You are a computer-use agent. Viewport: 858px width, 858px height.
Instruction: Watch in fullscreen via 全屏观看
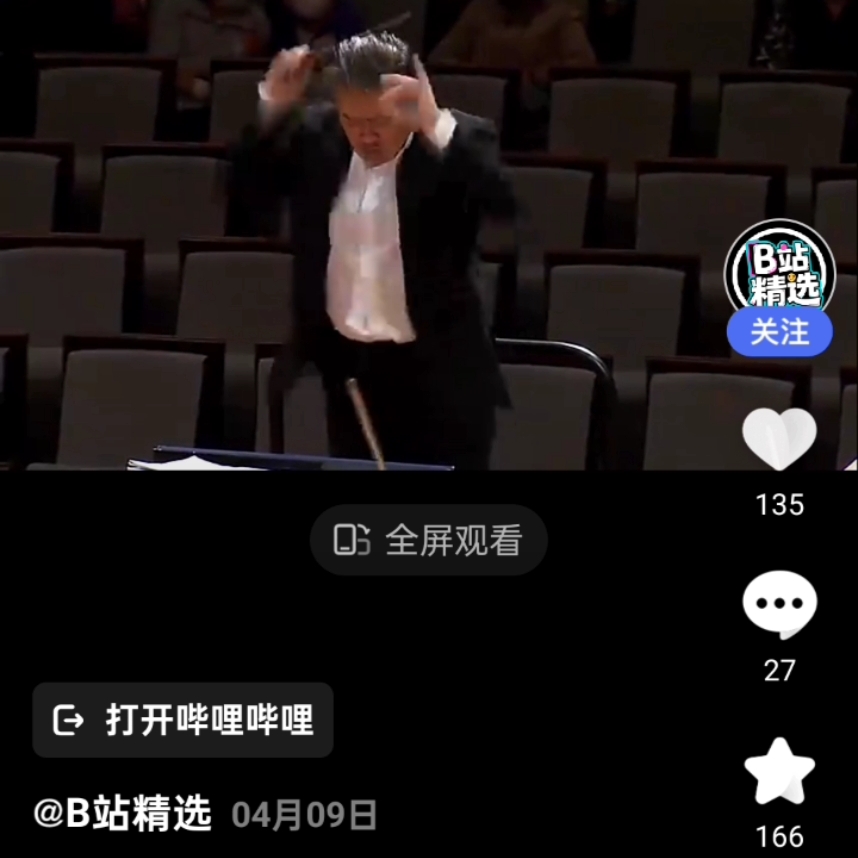[x=428, y=540]
